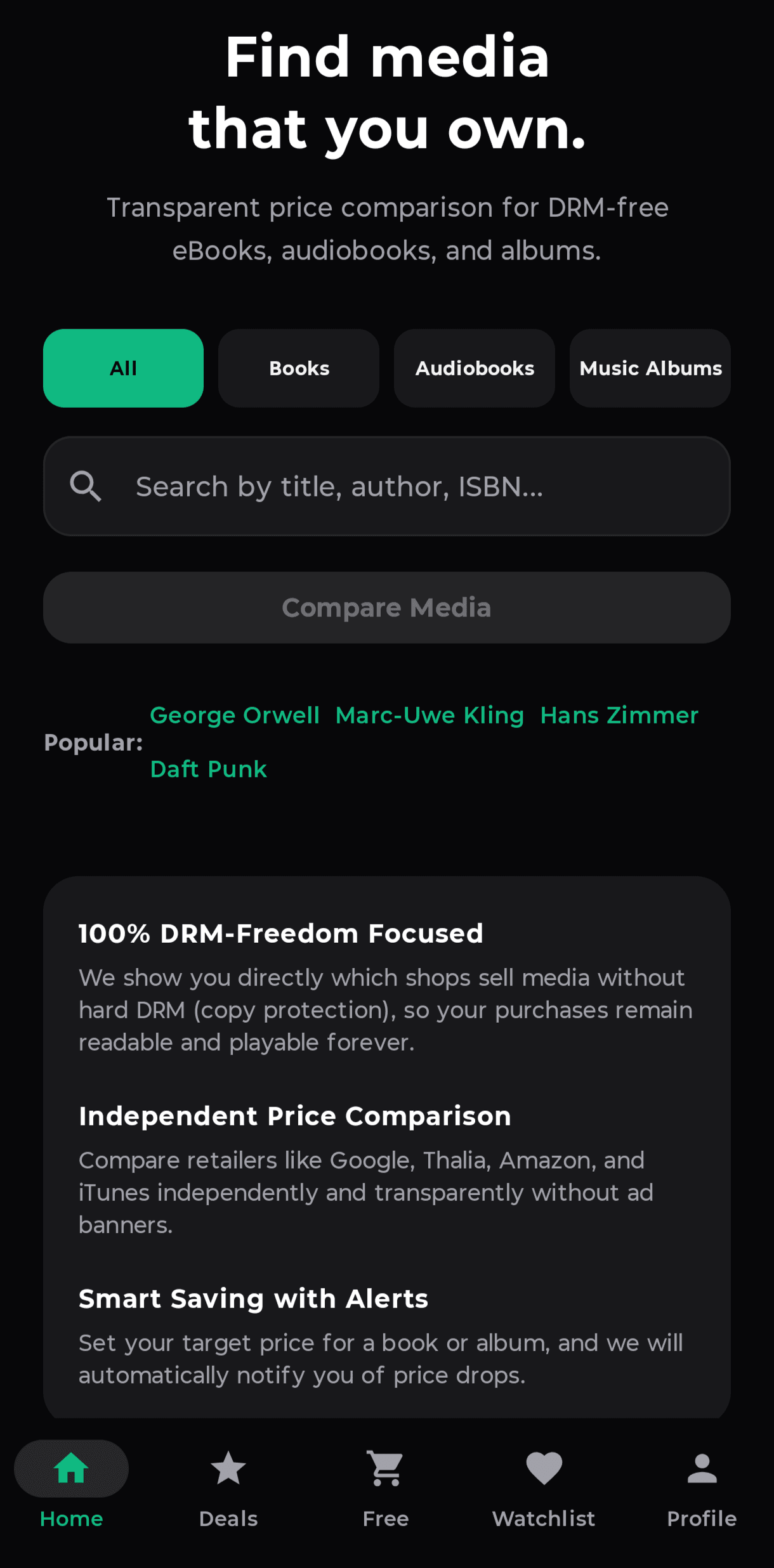Choose the Music Albums filter
Image resolution: width=774 pixels, height=1568 pixels.
tap(650, 368)
